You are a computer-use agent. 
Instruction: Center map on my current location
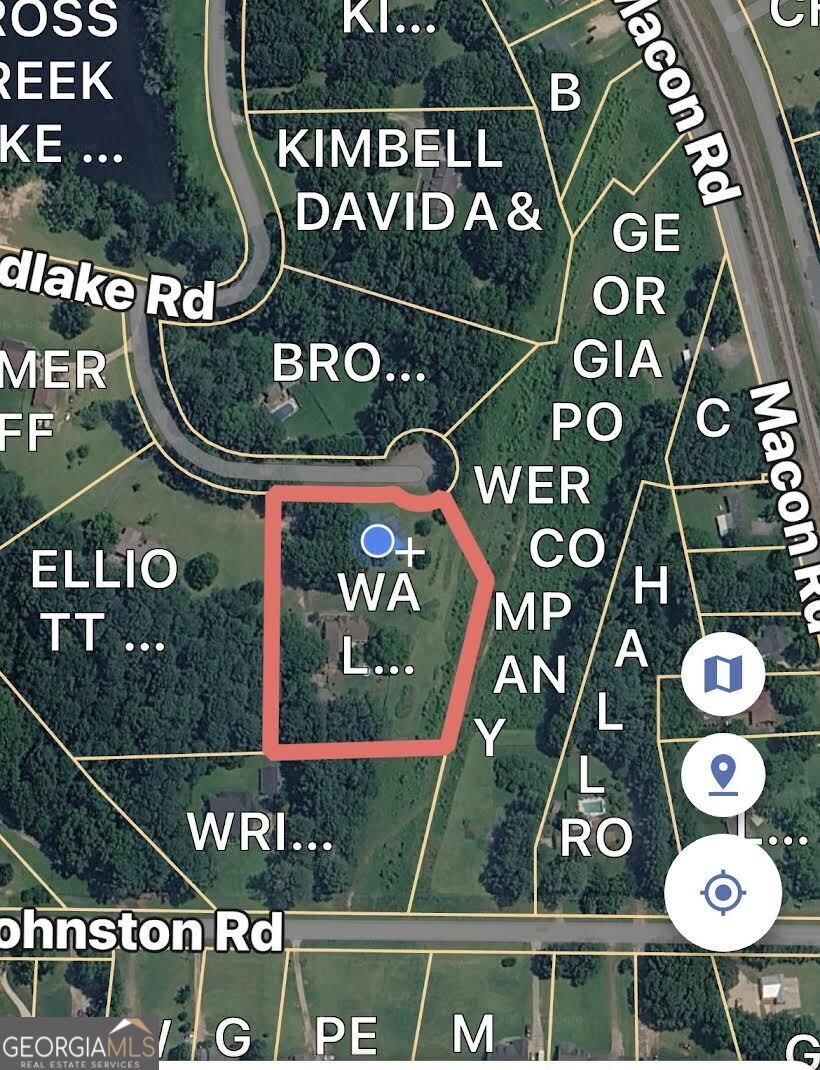tap(723, 892)
